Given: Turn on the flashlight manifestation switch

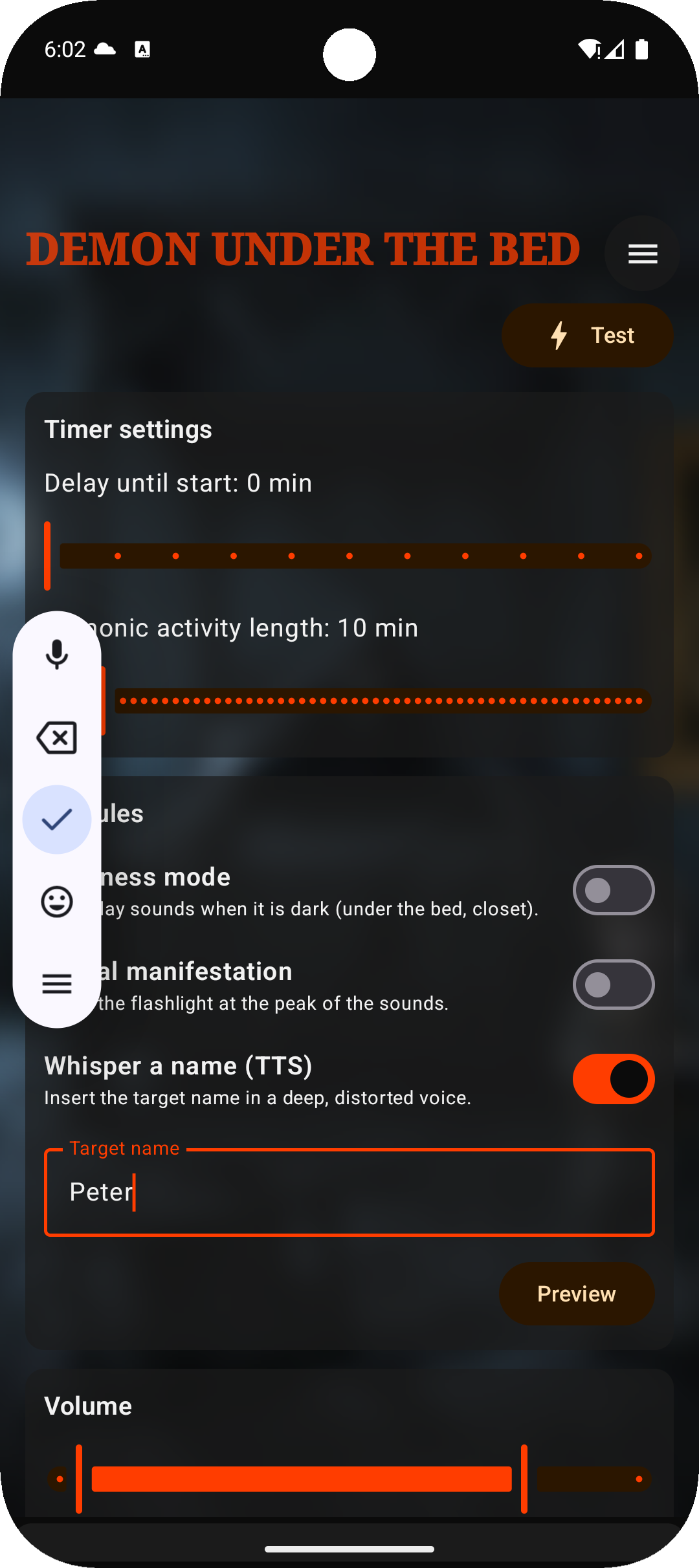Looking at the screenshot, I should (x=613, y=985).
